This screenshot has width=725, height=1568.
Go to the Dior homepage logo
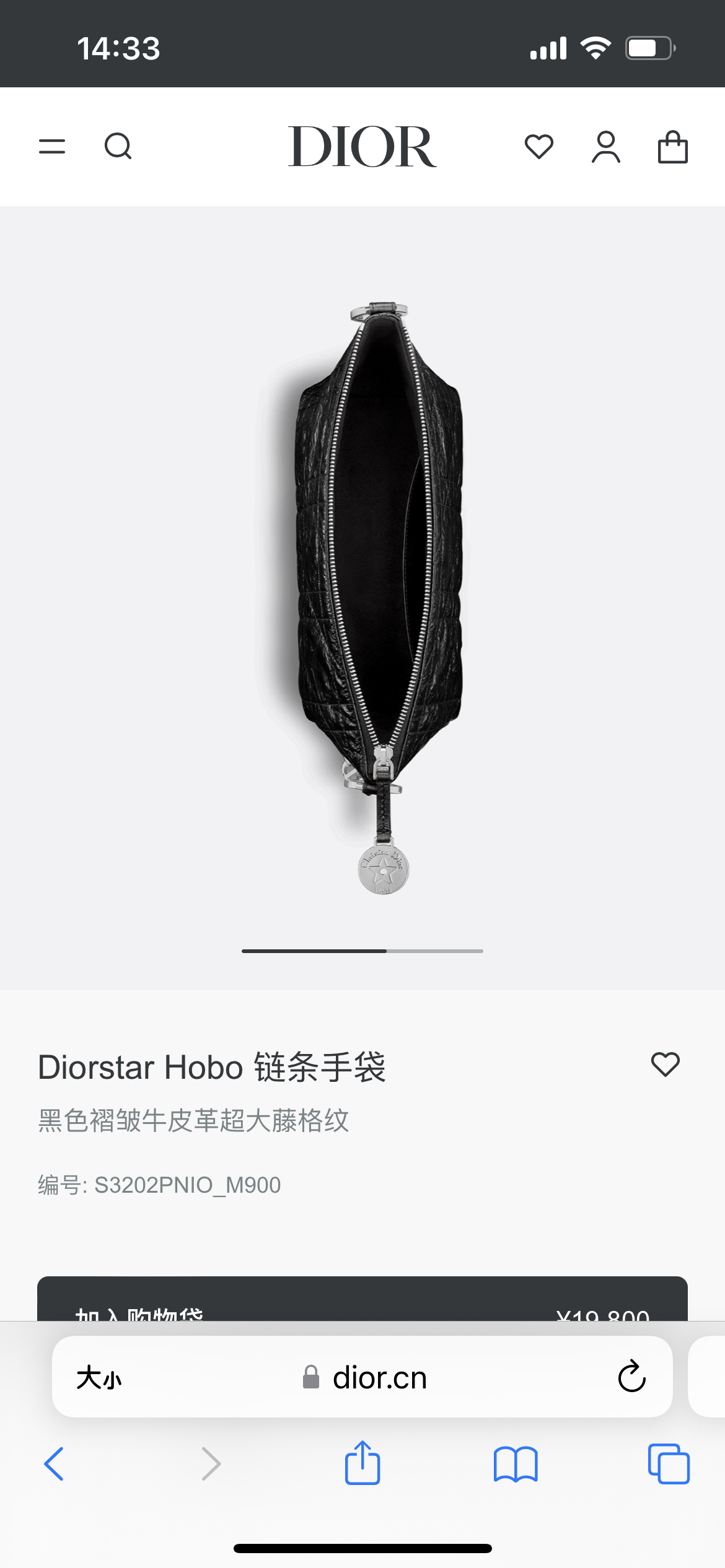tap(362, 147)
